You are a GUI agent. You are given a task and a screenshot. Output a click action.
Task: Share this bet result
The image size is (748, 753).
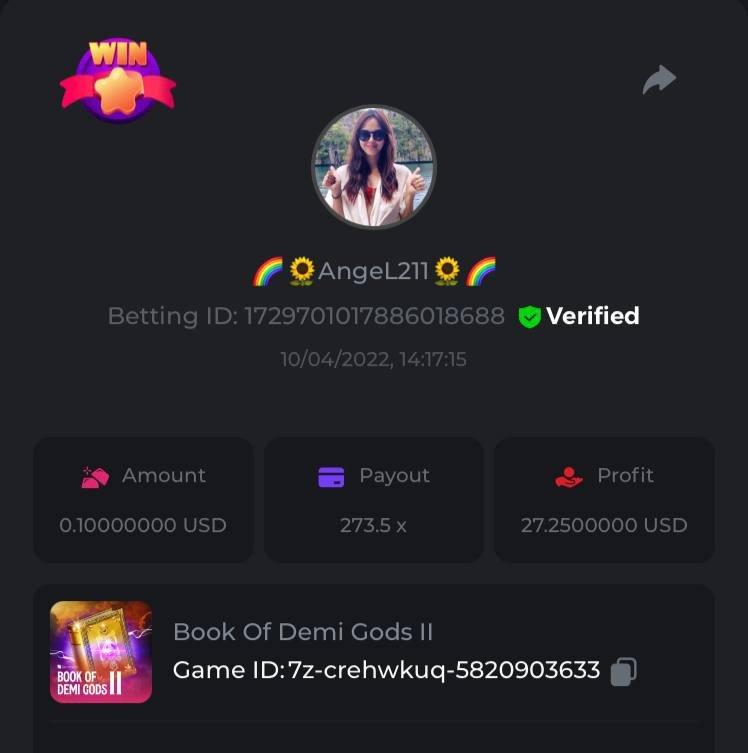point(659,80)
